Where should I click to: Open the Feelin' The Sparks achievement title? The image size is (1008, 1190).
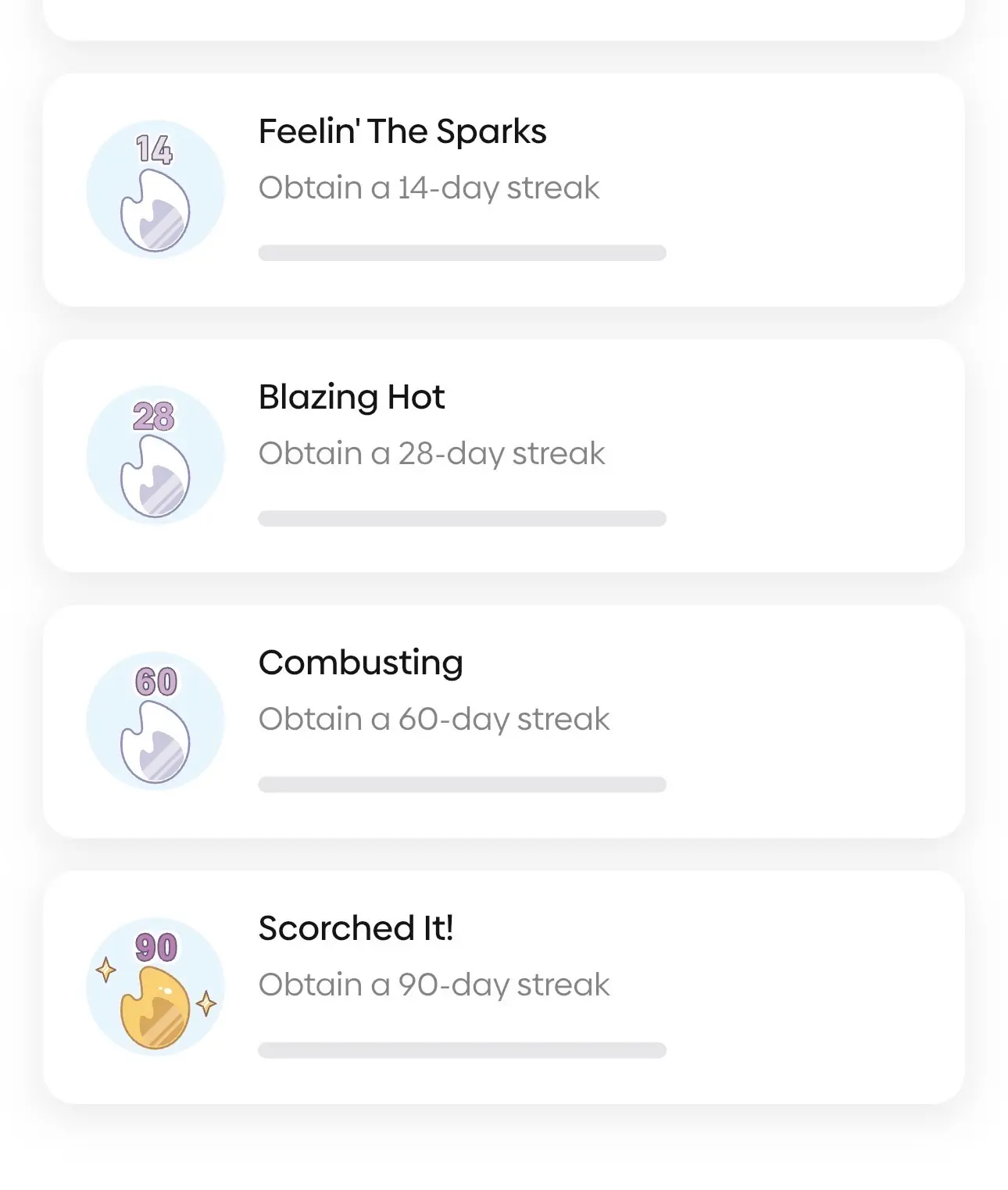(403, 130)
